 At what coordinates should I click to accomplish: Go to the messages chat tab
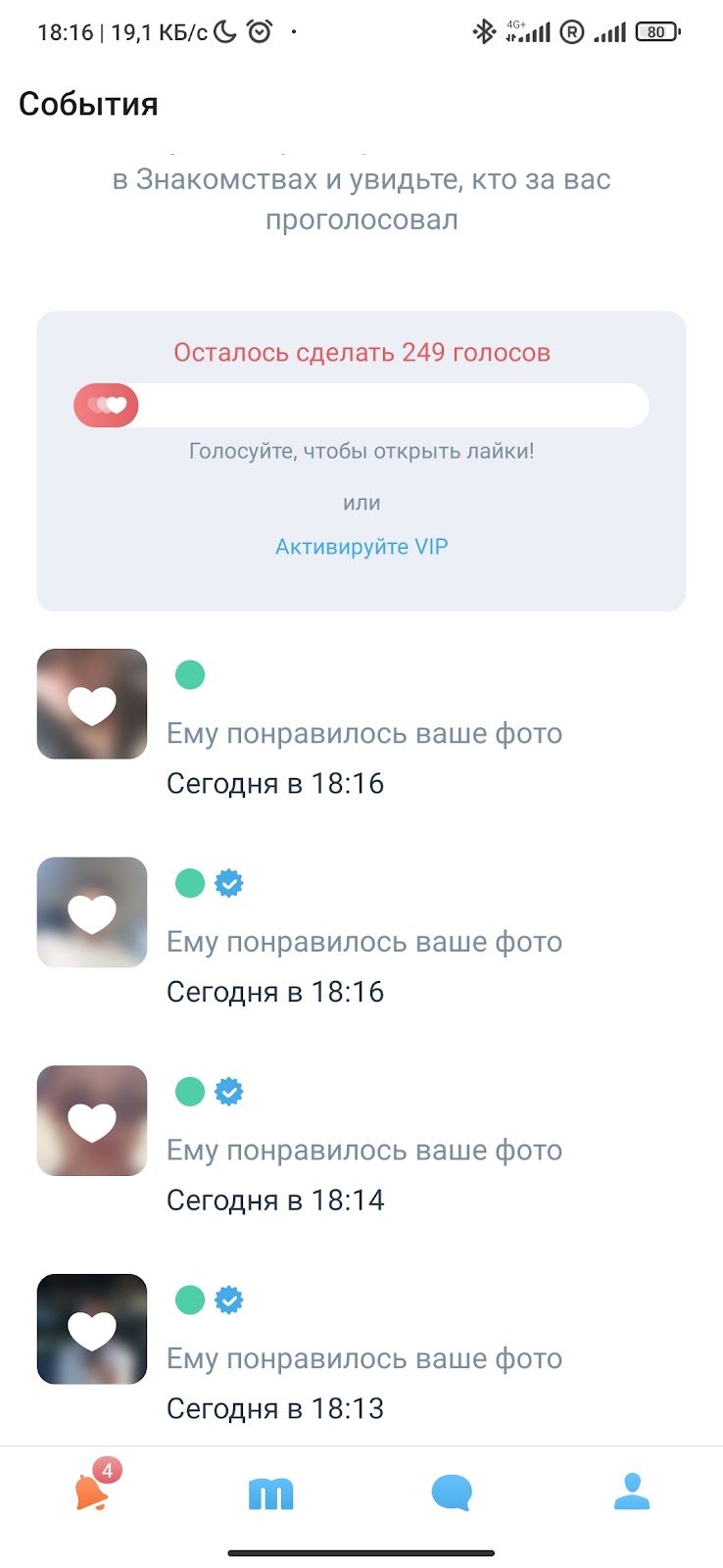(452, 1493)
